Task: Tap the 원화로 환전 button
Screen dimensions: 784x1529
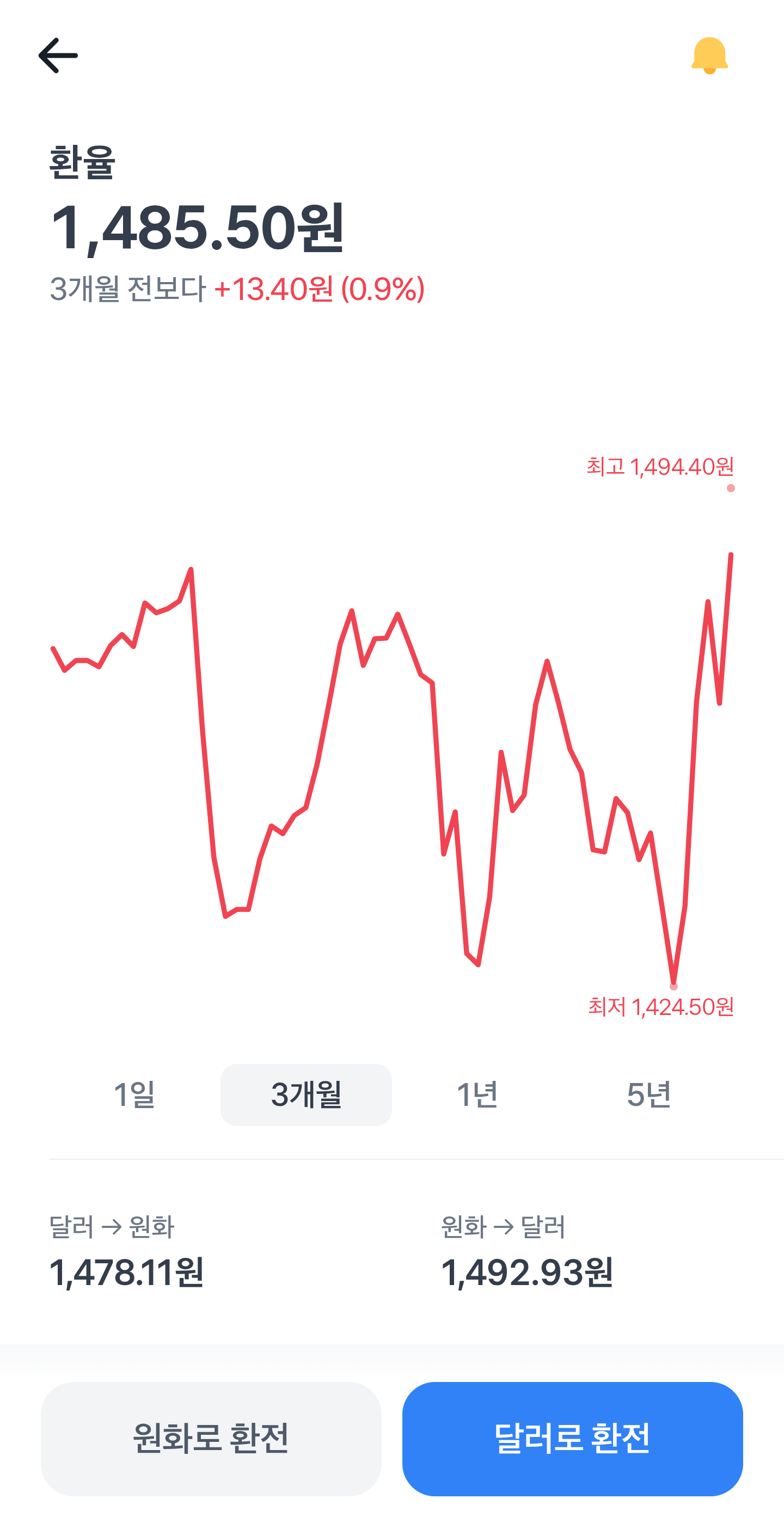Action: coord(211,1438)
